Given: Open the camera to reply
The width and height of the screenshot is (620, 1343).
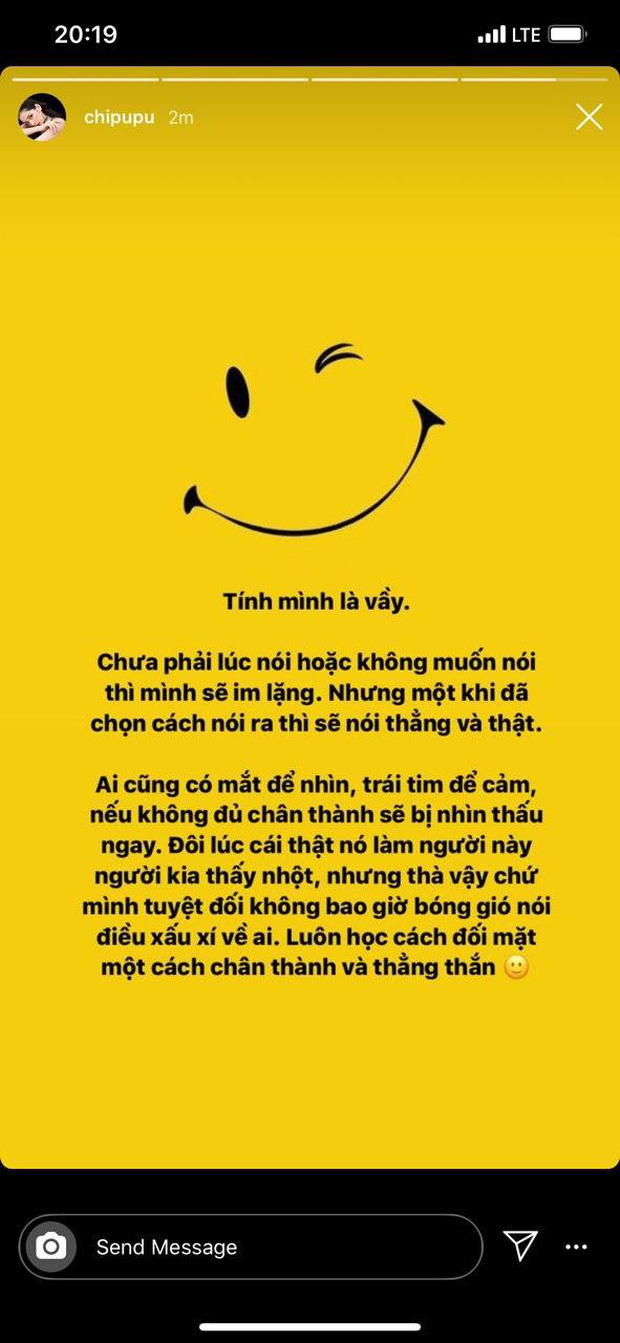Looking at the screenshot, I should pos(50,1246).
